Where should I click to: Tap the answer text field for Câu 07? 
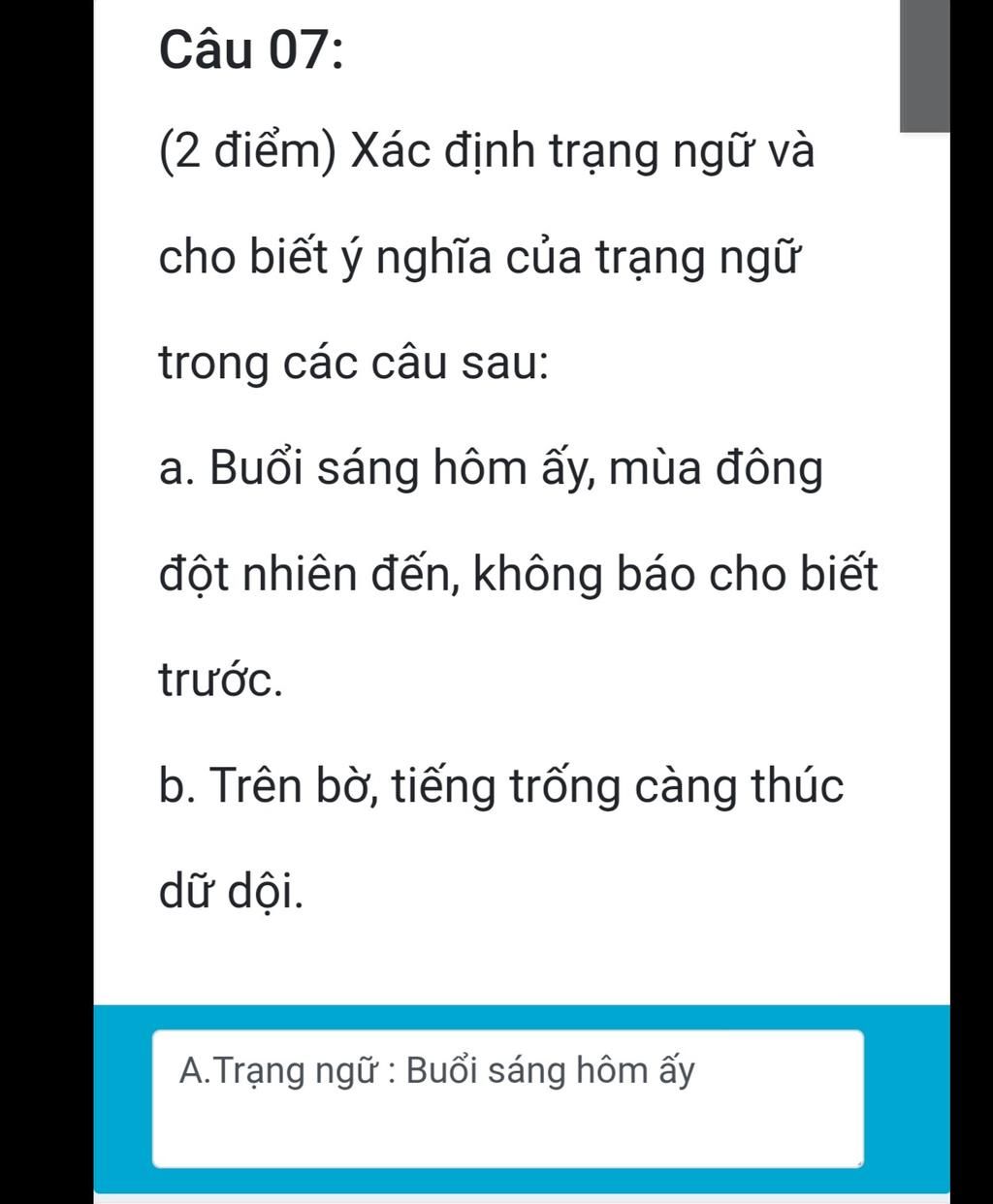[x=507, y=1098]
